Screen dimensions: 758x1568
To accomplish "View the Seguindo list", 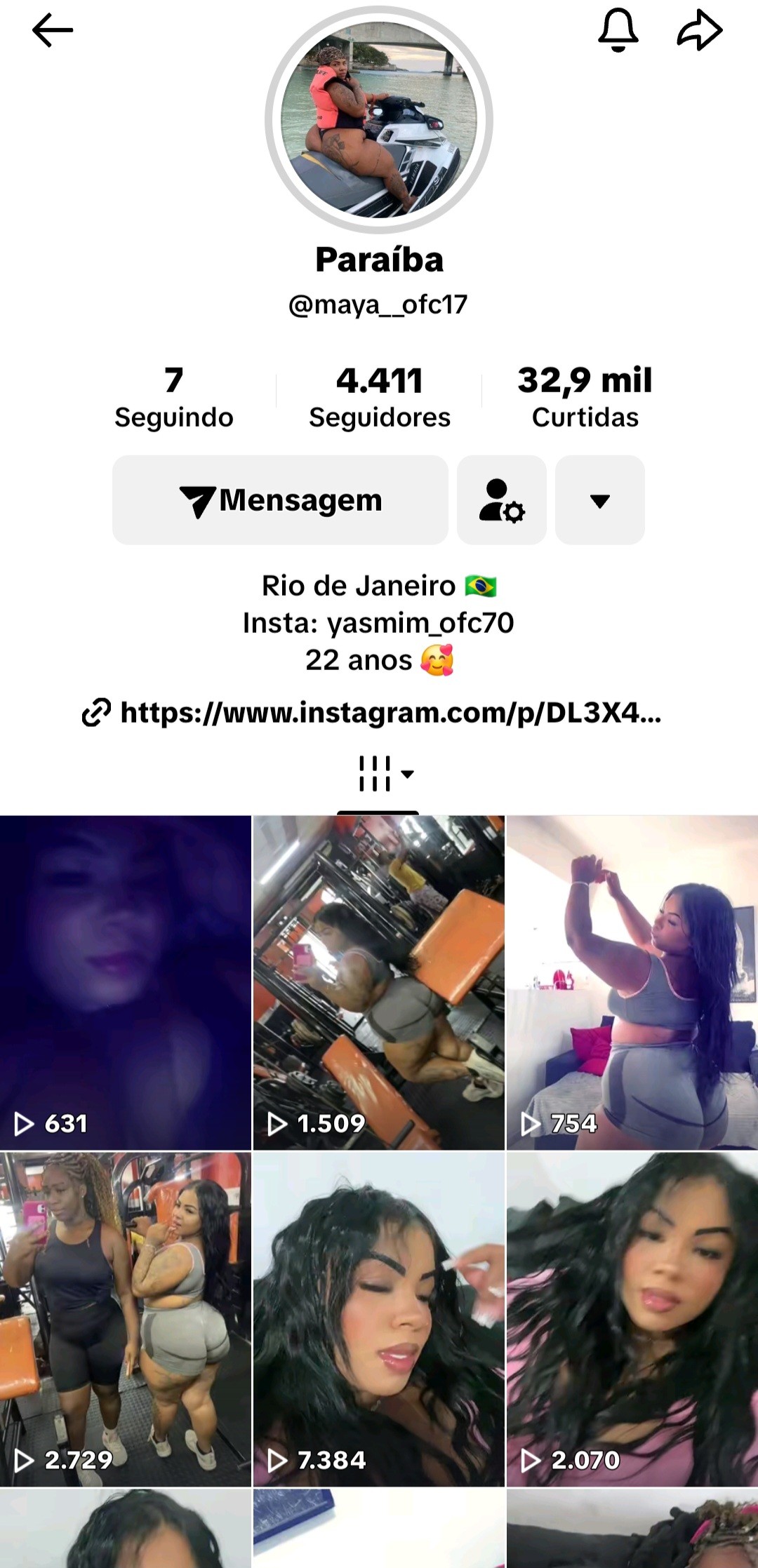I will [173, 397].
